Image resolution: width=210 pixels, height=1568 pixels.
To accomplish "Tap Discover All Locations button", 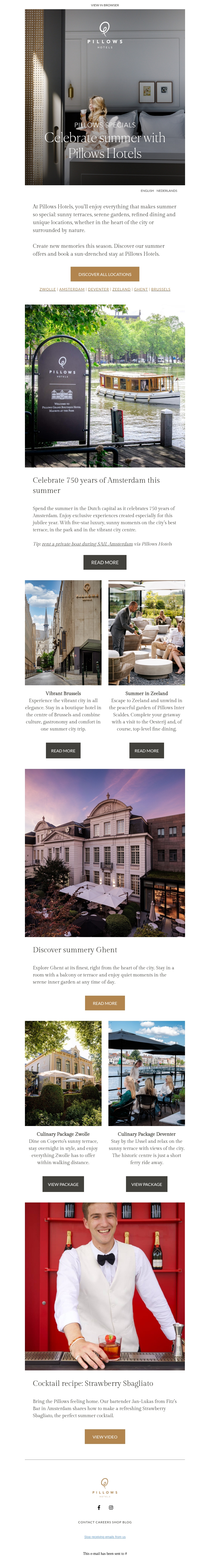I will (105, 274).
